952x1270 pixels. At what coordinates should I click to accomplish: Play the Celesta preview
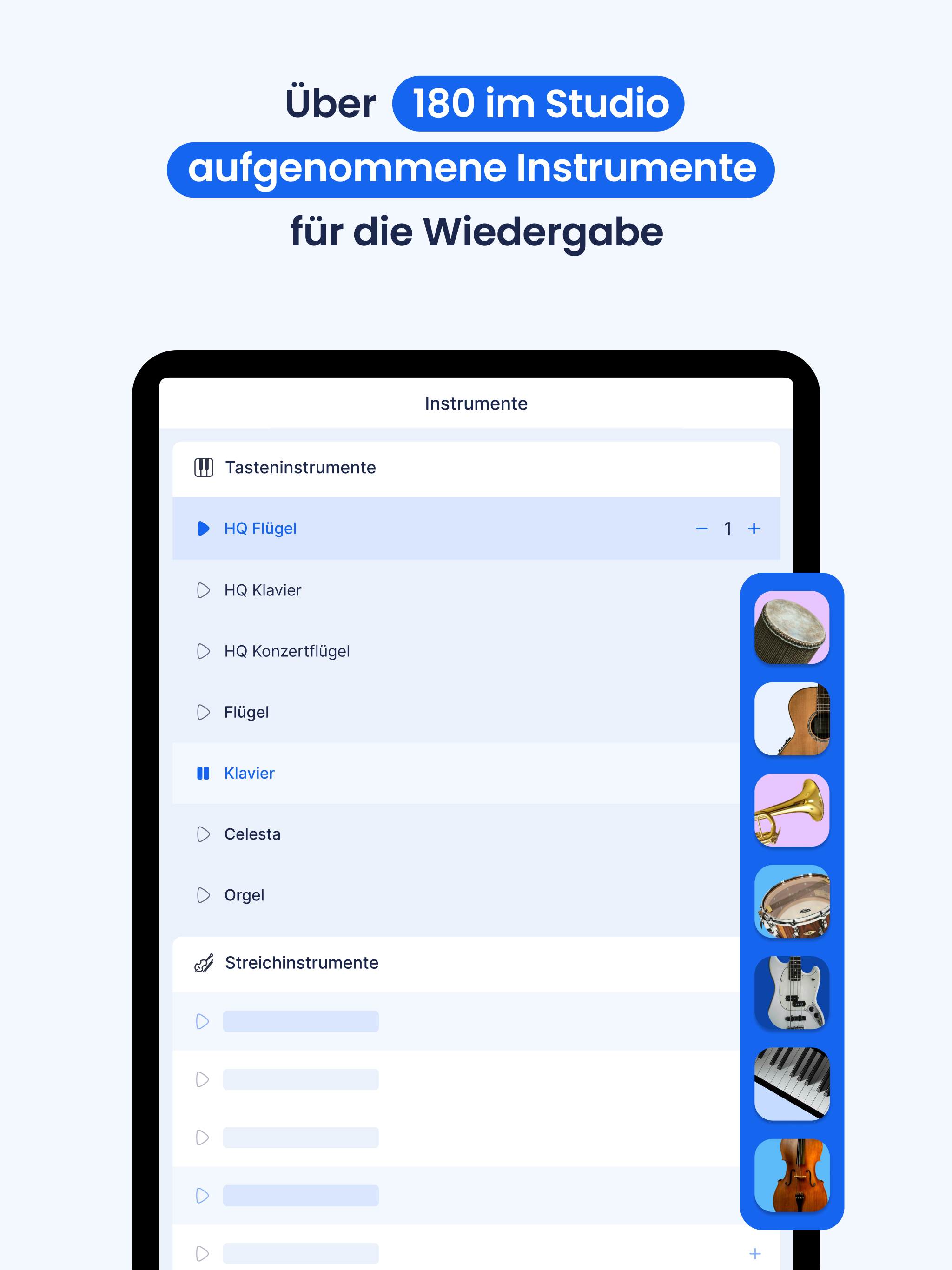click(x=203, y=834)
